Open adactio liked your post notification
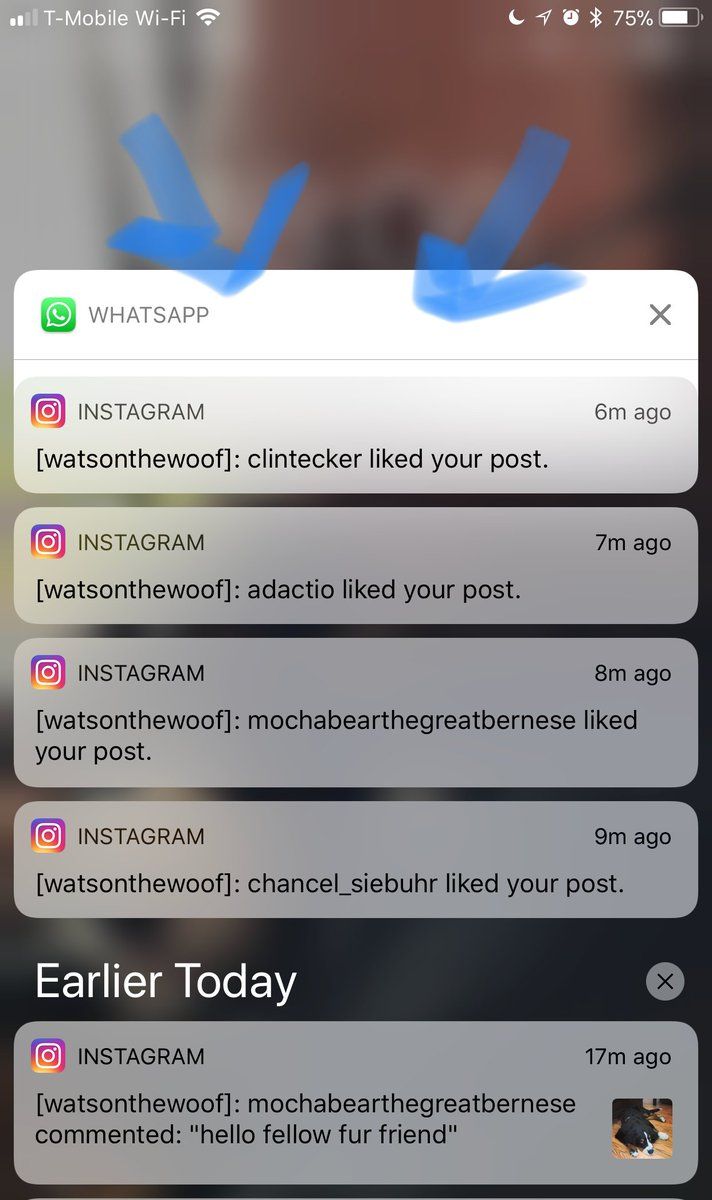This screenshot has width=712, height=1200. [x=355, y=567]
